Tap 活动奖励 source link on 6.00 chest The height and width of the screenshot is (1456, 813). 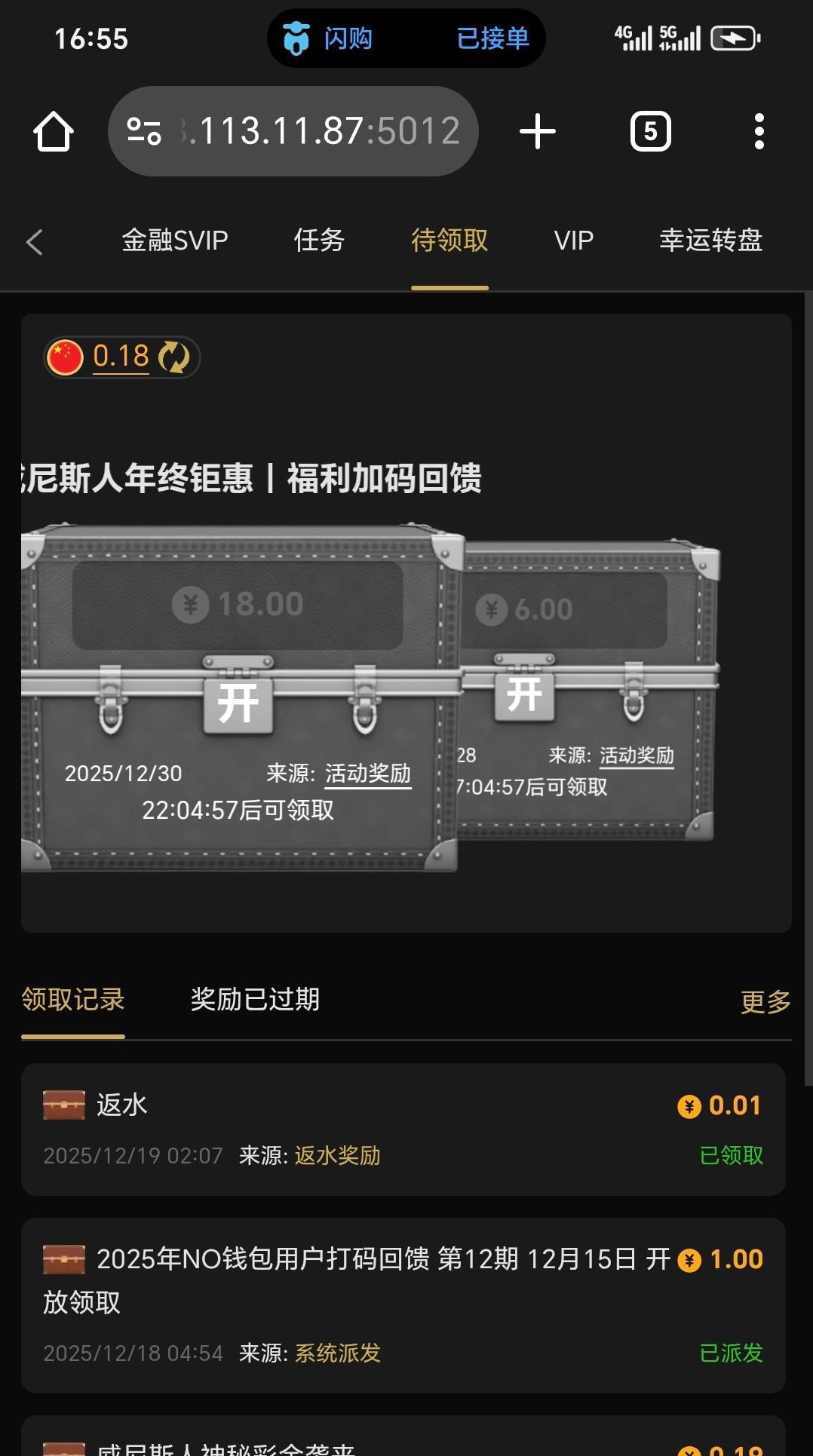click(637, 756)
